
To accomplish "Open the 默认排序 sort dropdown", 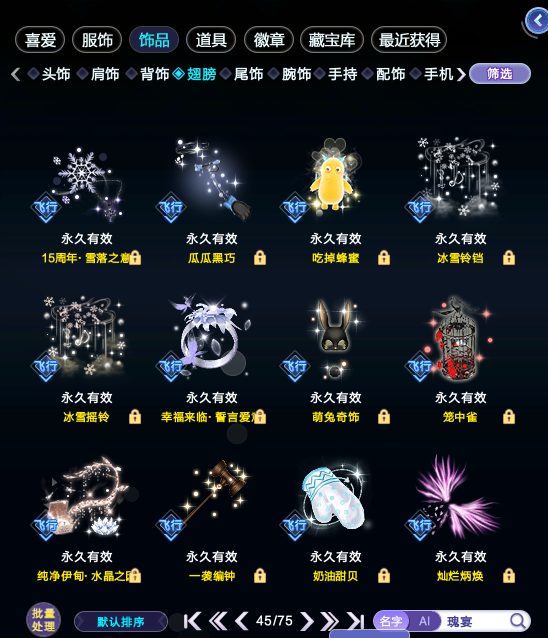I will (x=121, y=622).
